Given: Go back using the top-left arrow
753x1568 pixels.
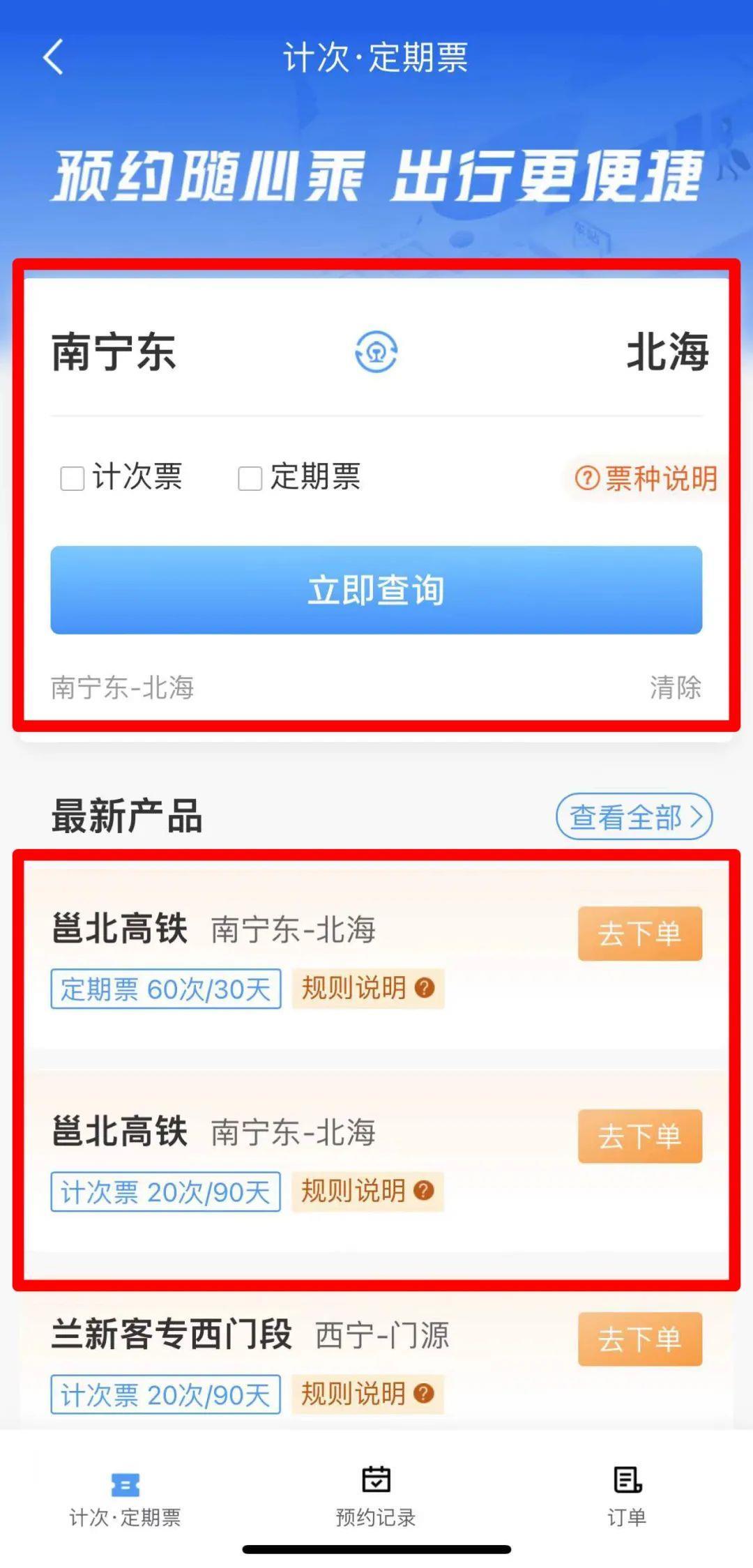Looking at the screenshot, I should click(54, 57).
